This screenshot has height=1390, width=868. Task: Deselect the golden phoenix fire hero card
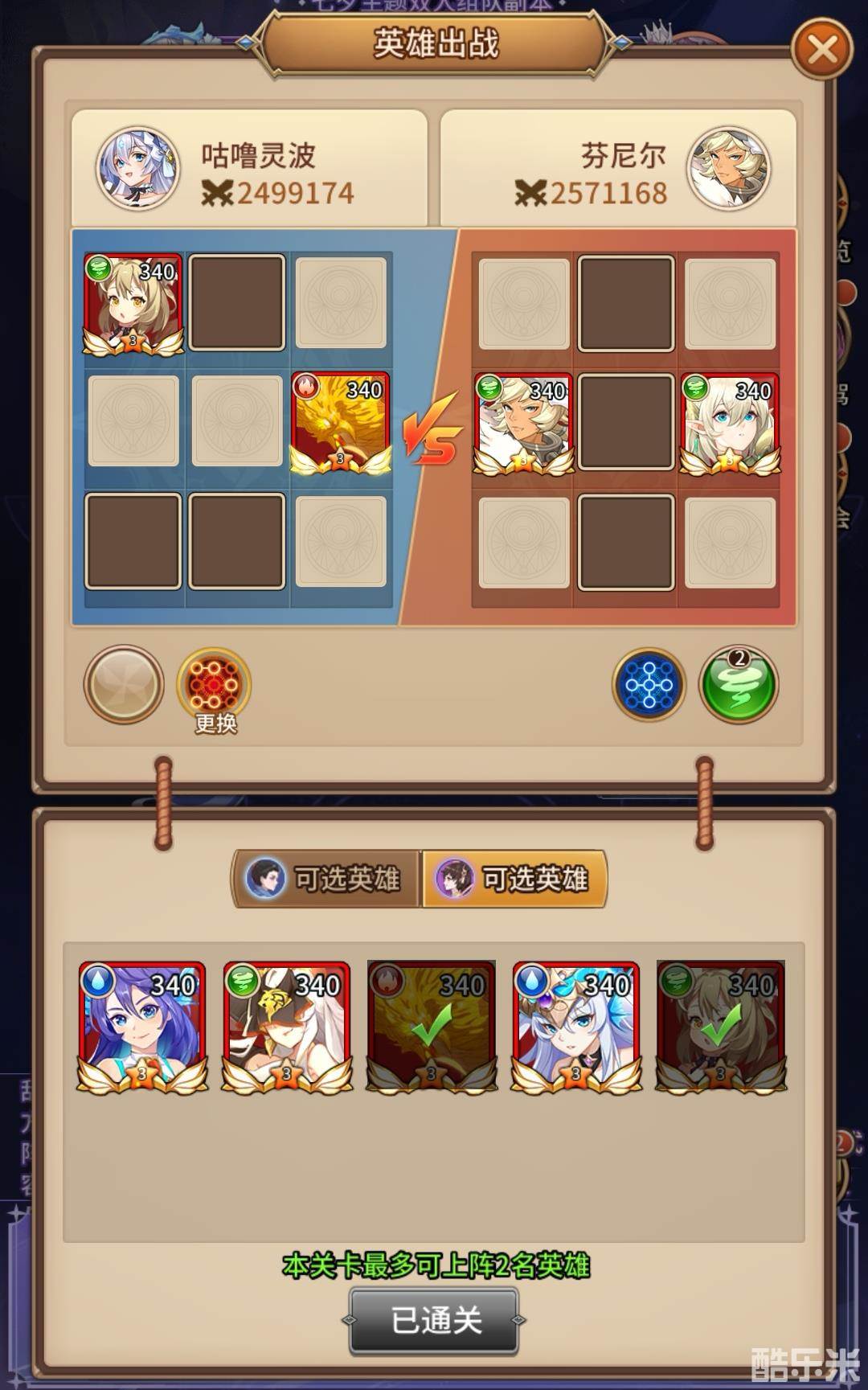click(x=432, y=1026)
